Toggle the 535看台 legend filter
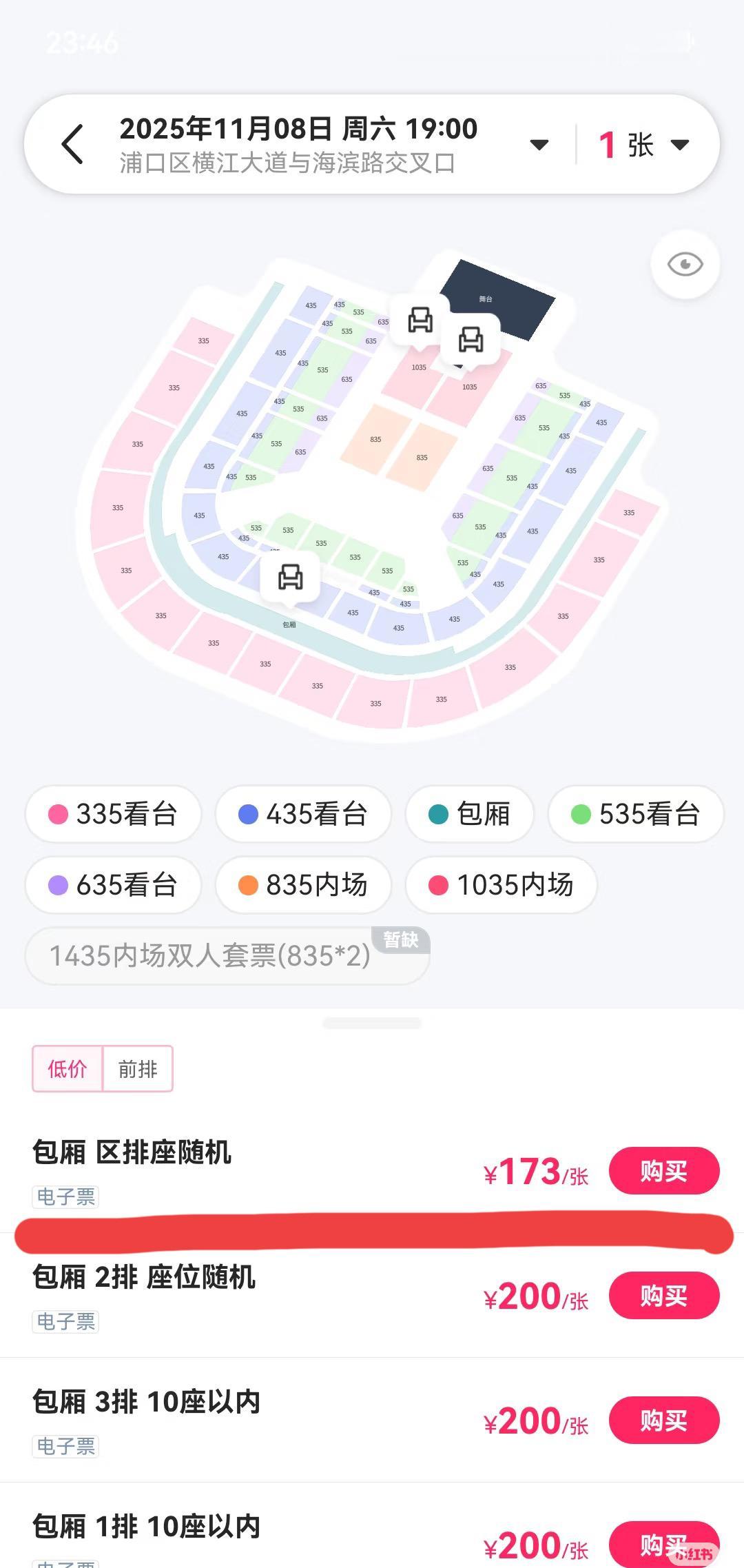The height and width of the screenshot is (1568, 744). 634,814
